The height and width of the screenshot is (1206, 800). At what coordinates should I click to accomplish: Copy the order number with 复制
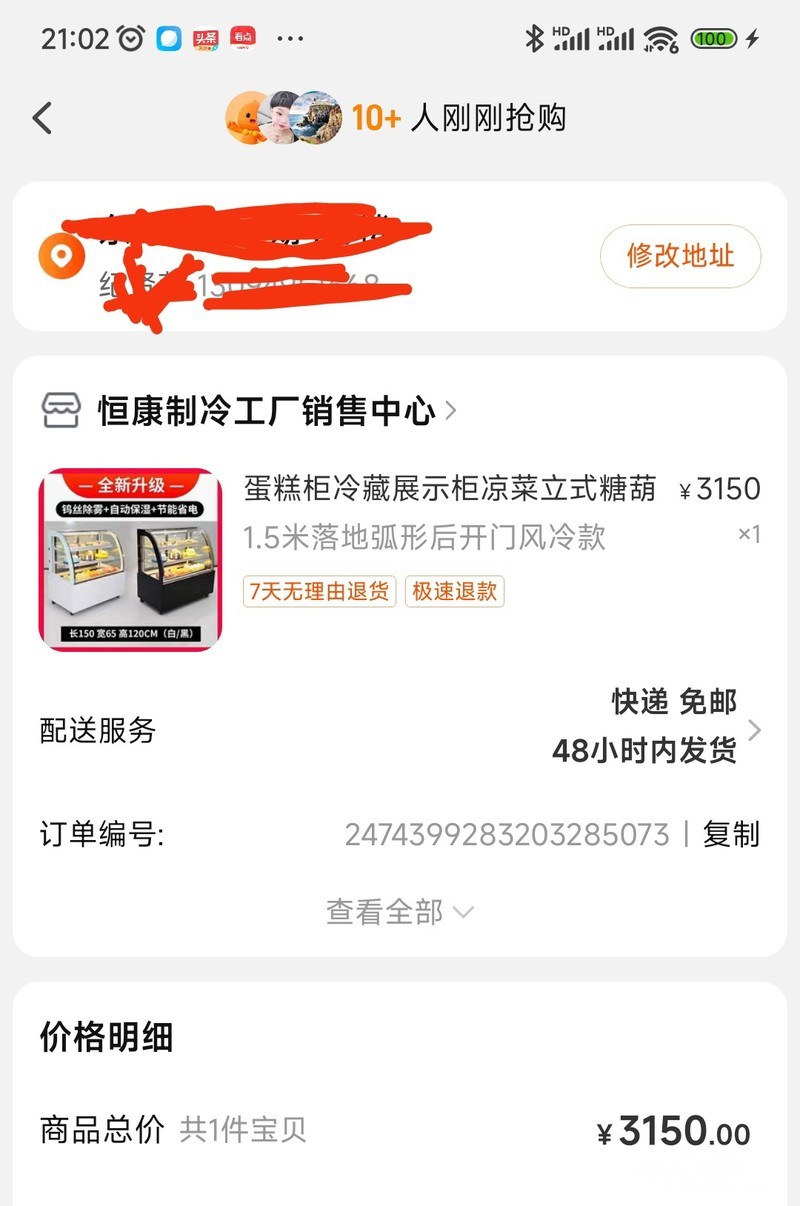(x=731, y=834)
